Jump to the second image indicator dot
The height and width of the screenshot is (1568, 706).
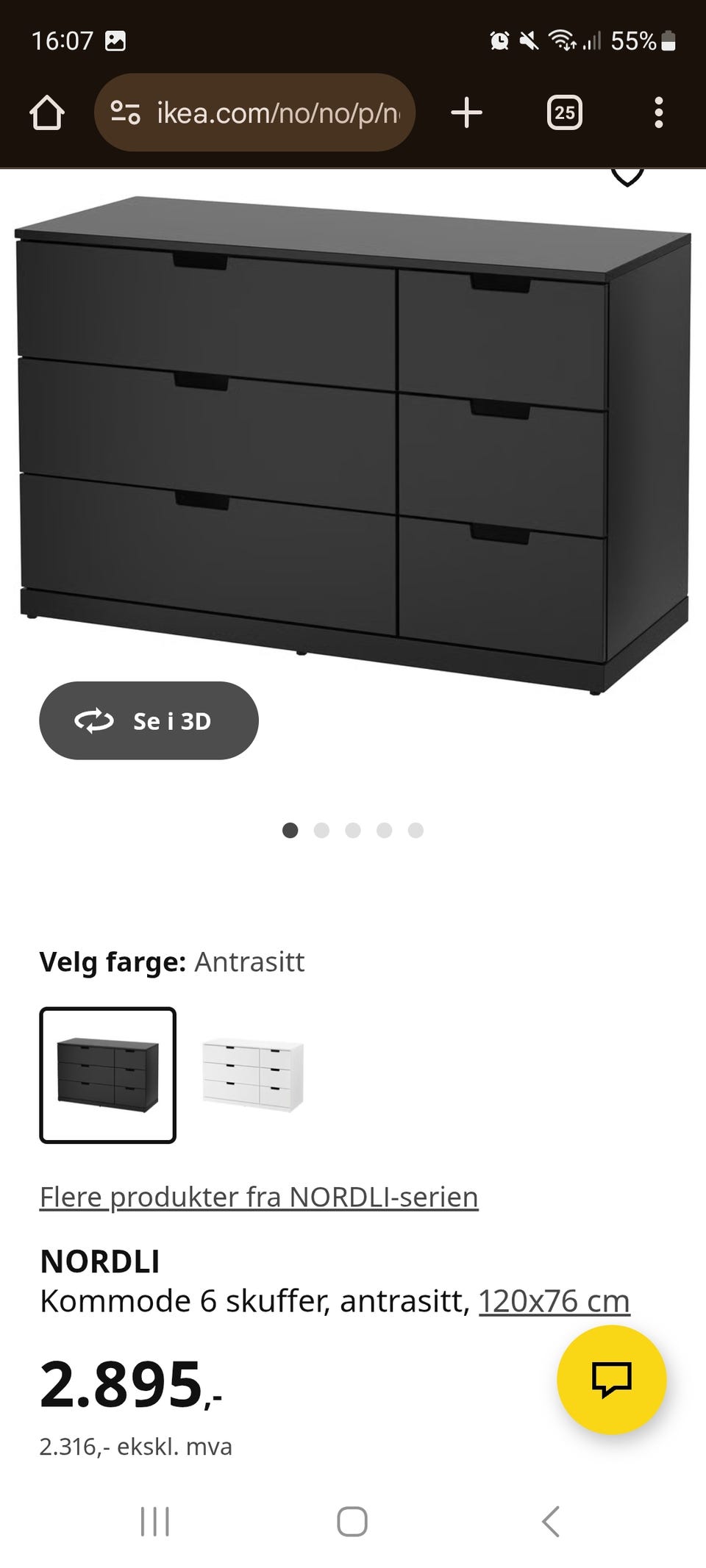pyautogui.click(x=321, y=831)
